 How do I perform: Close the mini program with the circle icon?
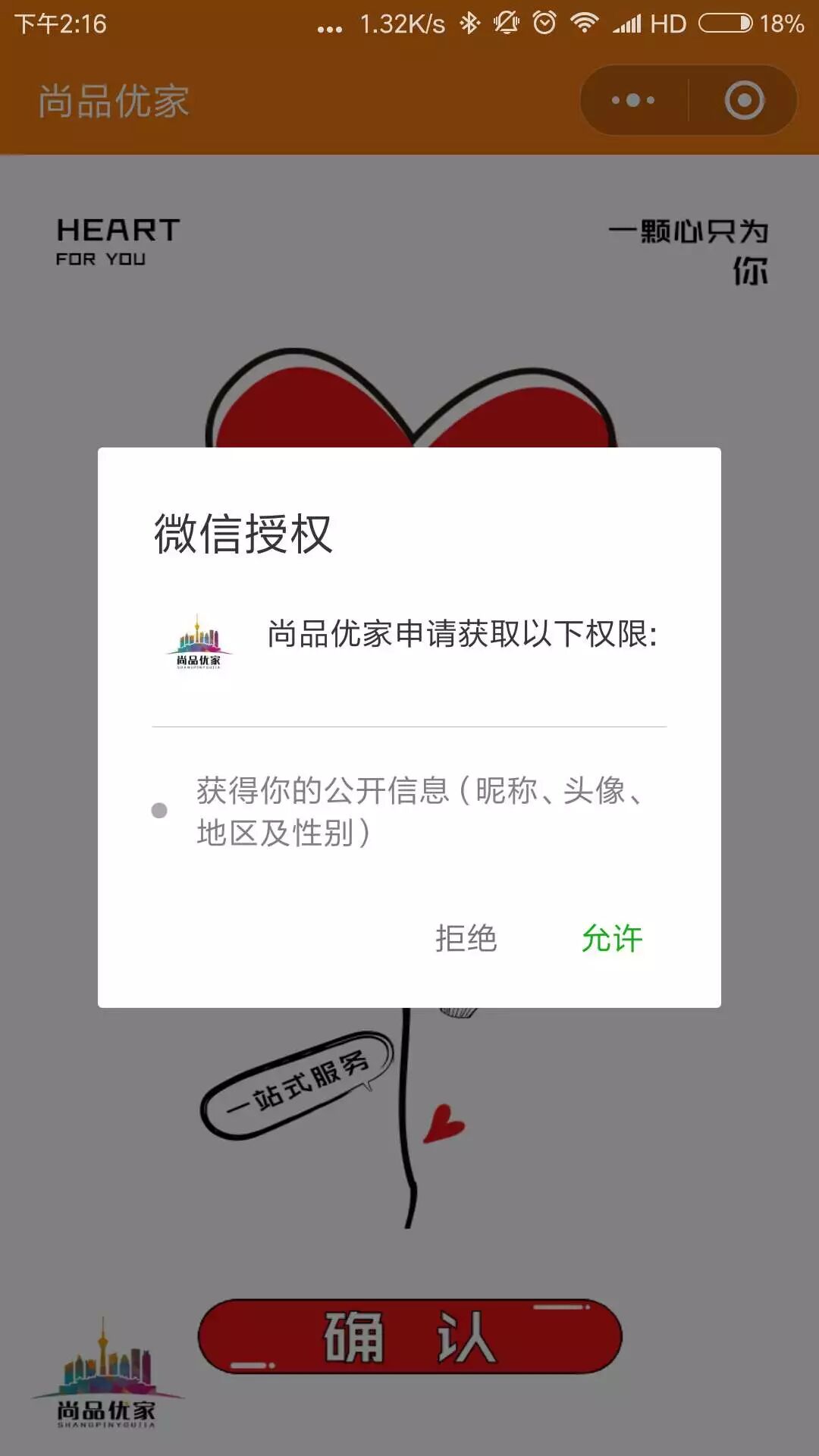pos(744,100)
